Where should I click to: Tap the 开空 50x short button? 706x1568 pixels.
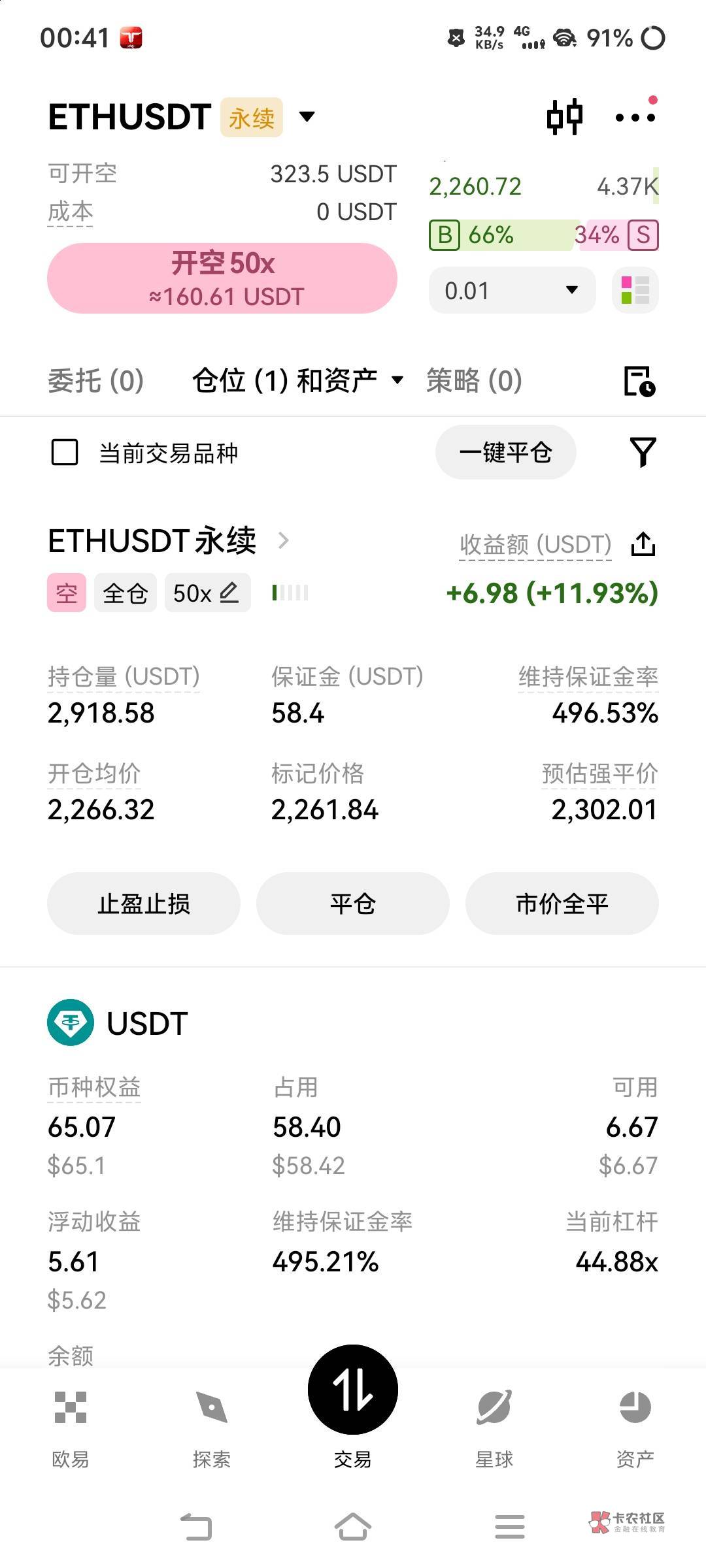click(x=222, y=278)
